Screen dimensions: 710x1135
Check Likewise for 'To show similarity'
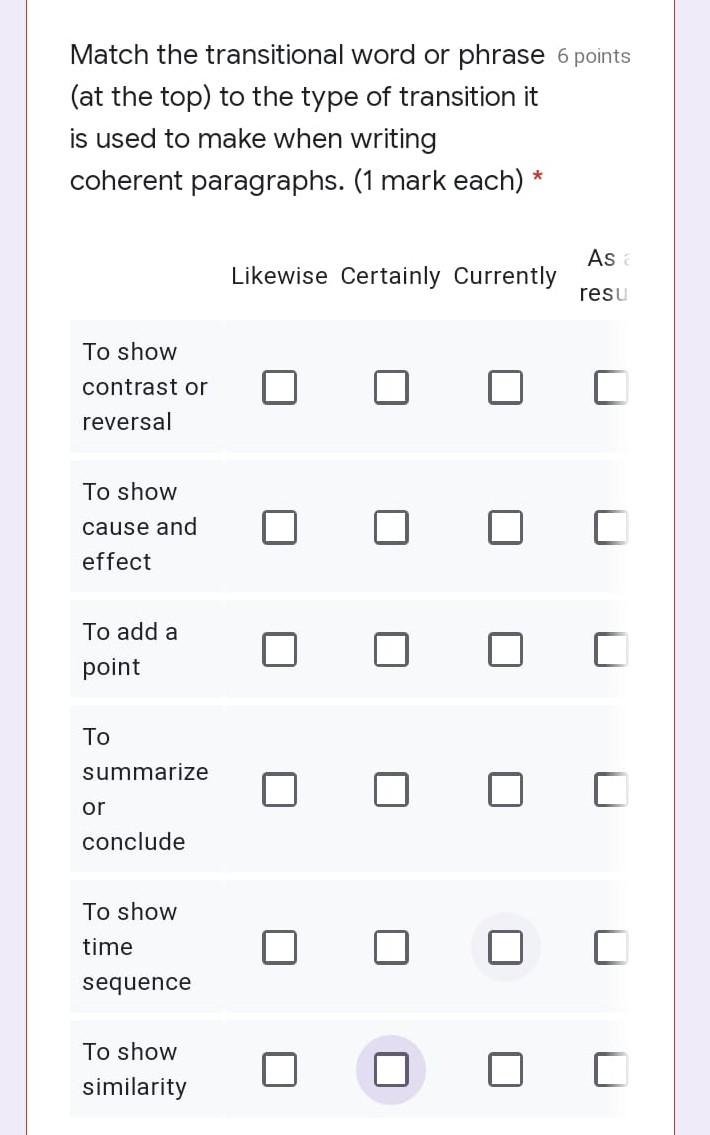279,1069
